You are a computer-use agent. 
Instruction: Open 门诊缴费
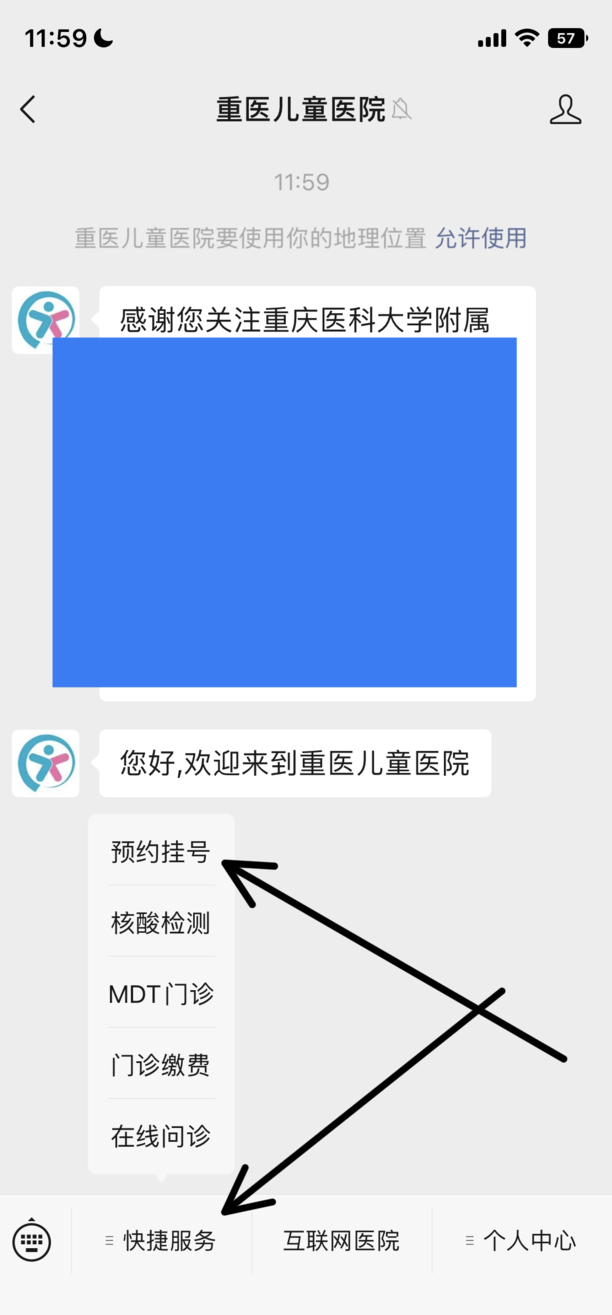coord(161,1065)
